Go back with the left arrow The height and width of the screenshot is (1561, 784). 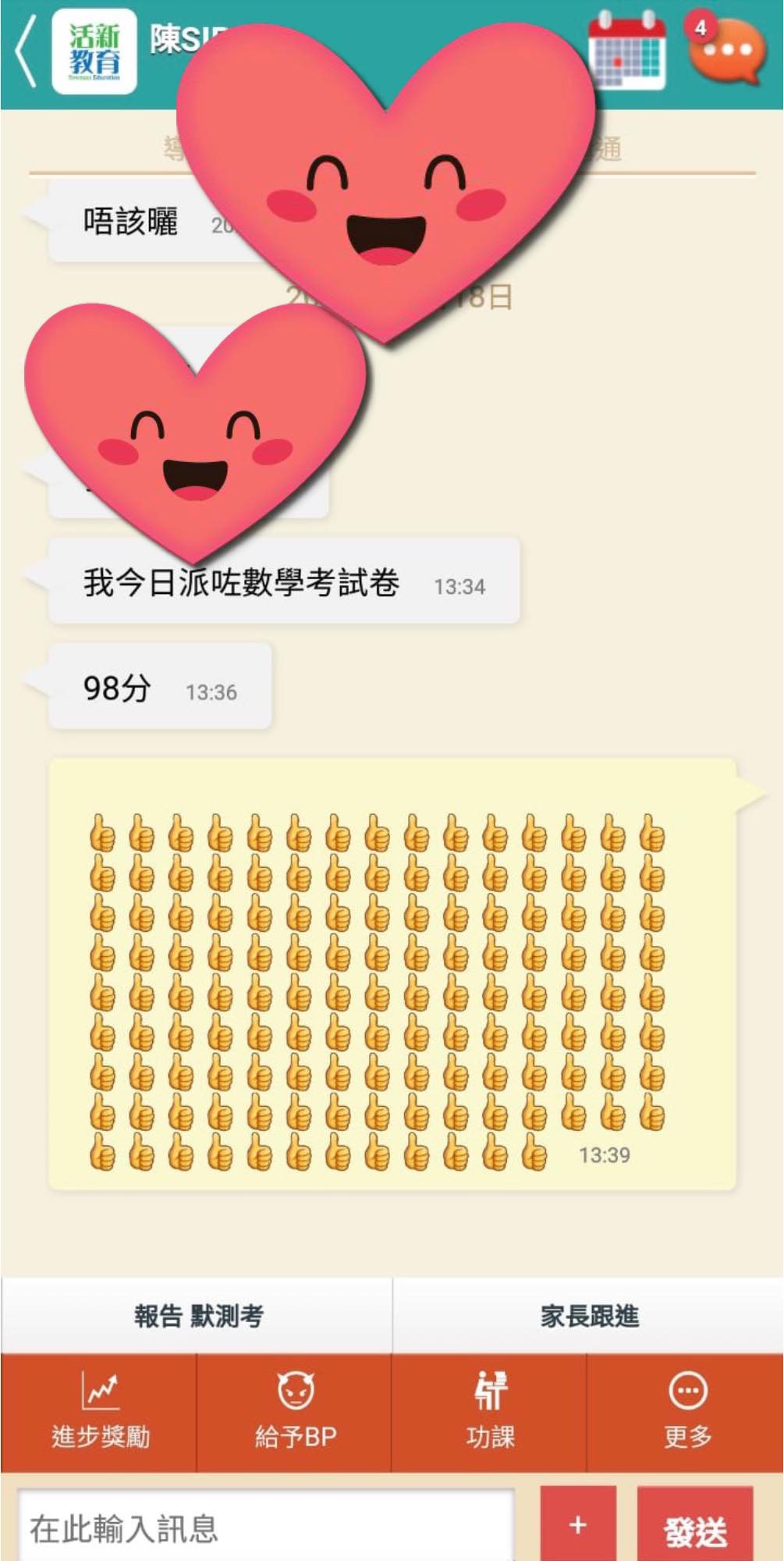tap(27, 52)
